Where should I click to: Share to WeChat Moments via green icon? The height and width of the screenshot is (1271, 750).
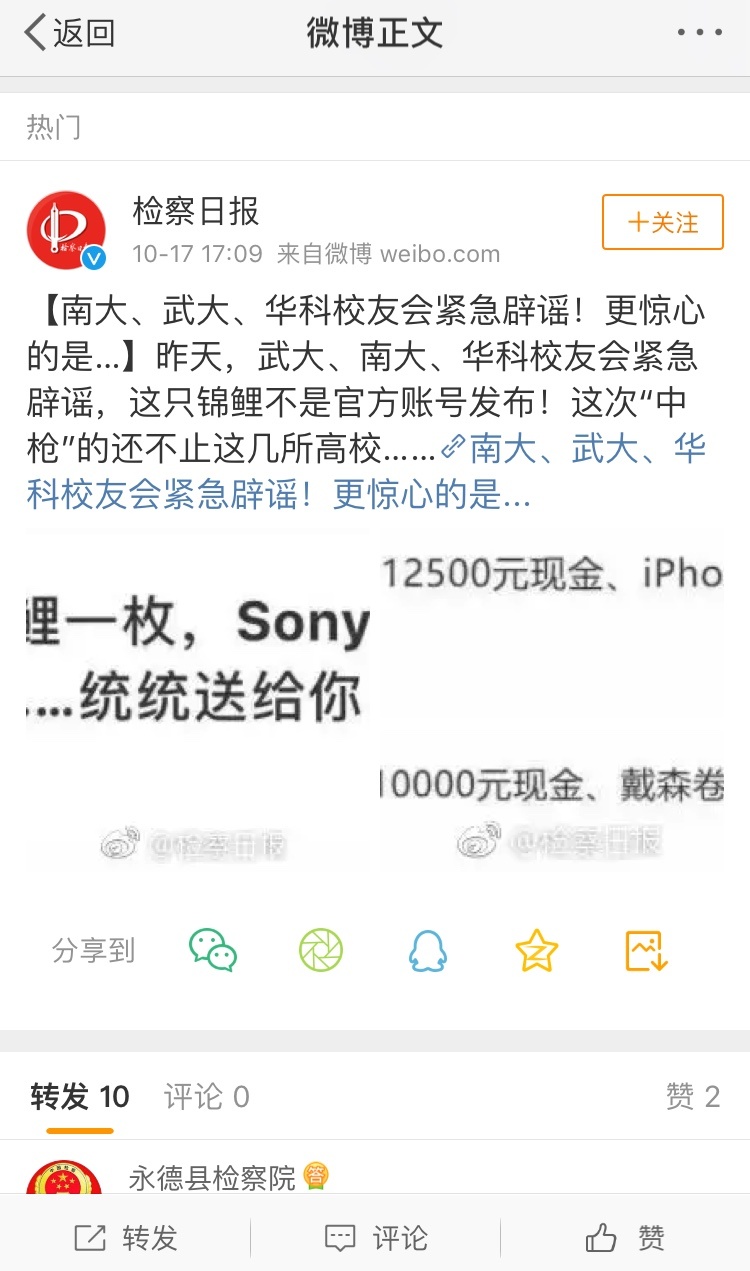pyautogui.click(x=320, y=952)
